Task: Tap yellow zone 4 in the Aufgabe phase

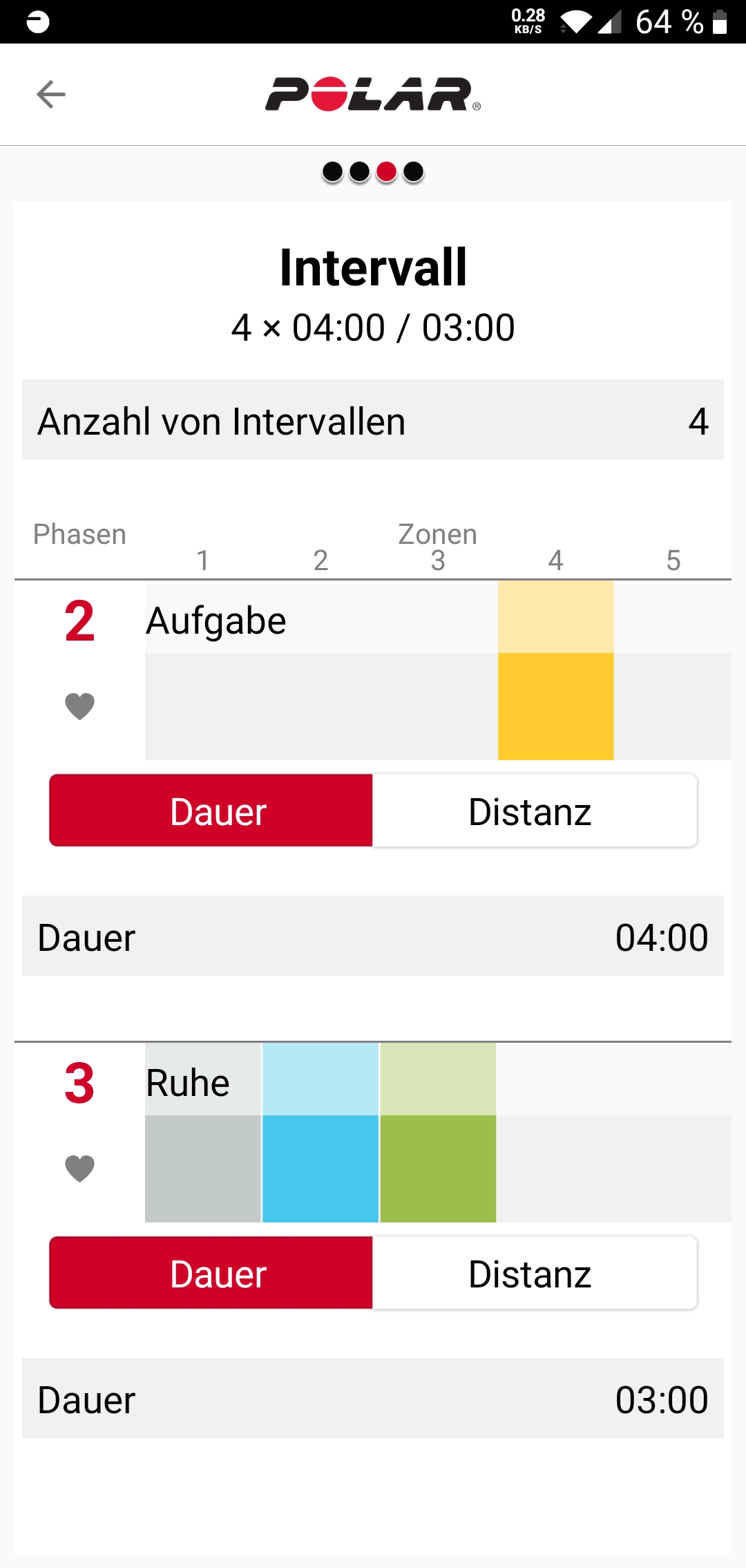Action: click(x=555, y=705)
